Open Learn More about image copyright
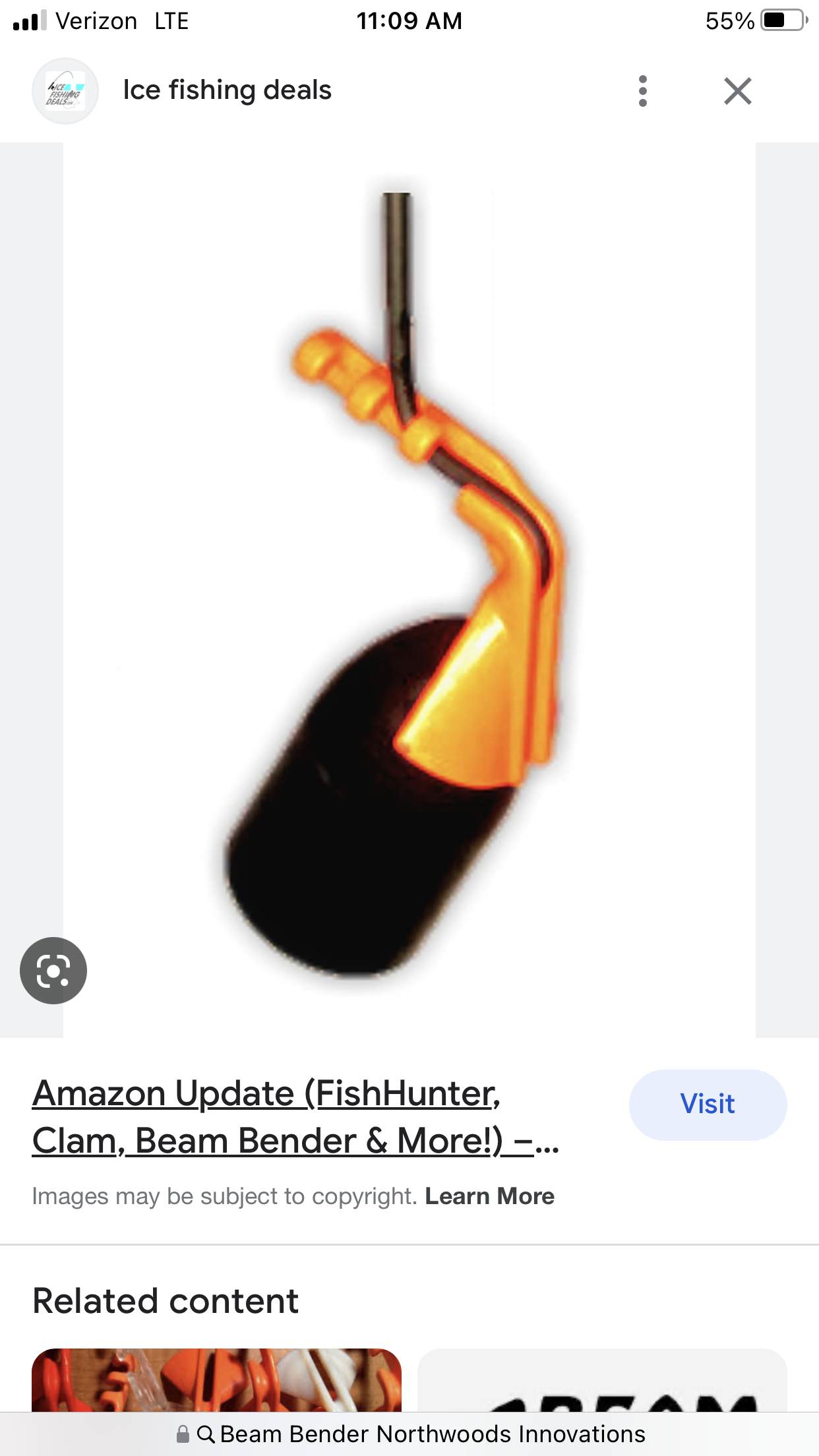Viewport: 819px width, 1456px height. click(489, 1196)
